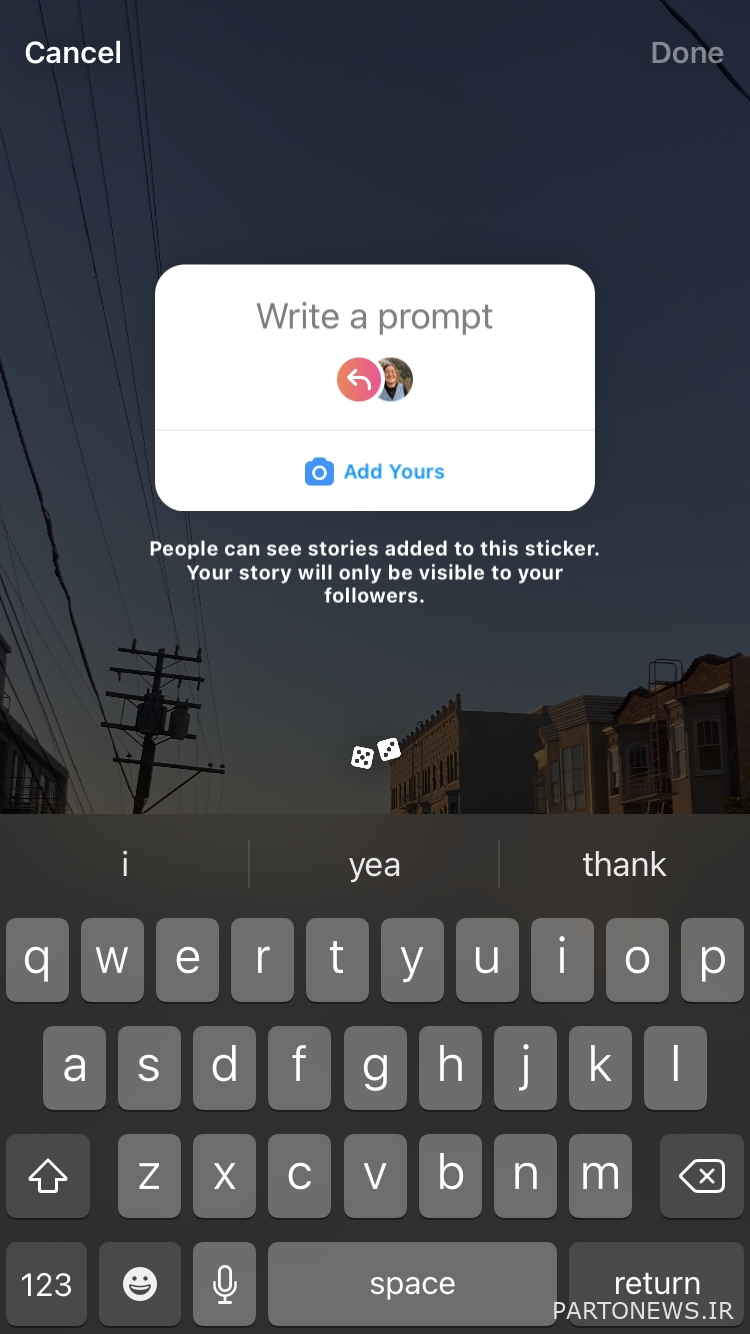Start dictation with the microphone key
Image resolution: width=750 pixels, height=1334 pixels.
[225, 1284]
